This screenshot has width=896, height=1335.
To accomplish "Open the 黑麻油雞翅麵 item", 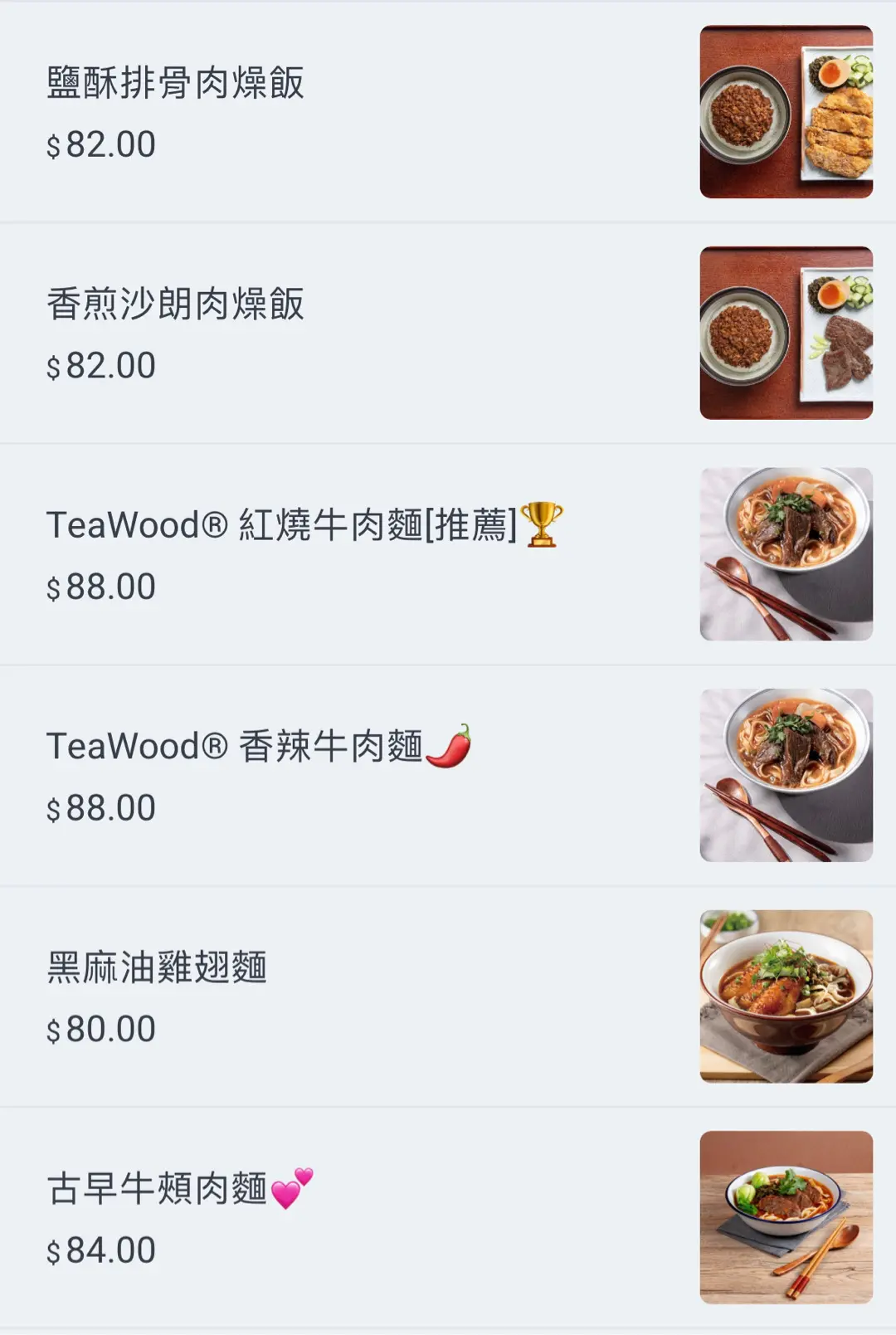I will pos(158,967).
